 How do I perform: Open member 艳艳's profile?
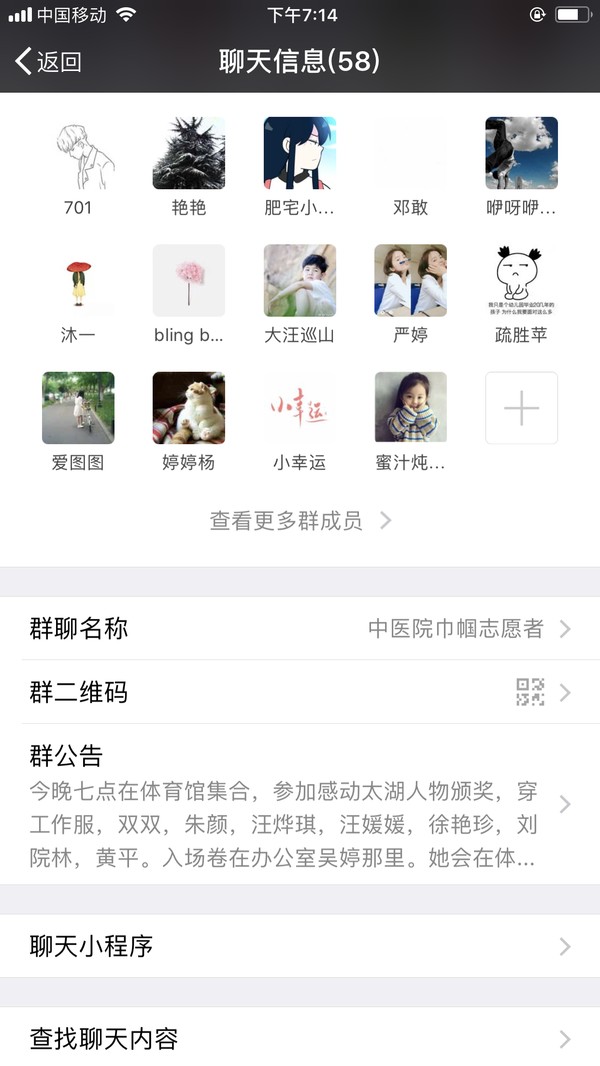[x=189, y=153]
